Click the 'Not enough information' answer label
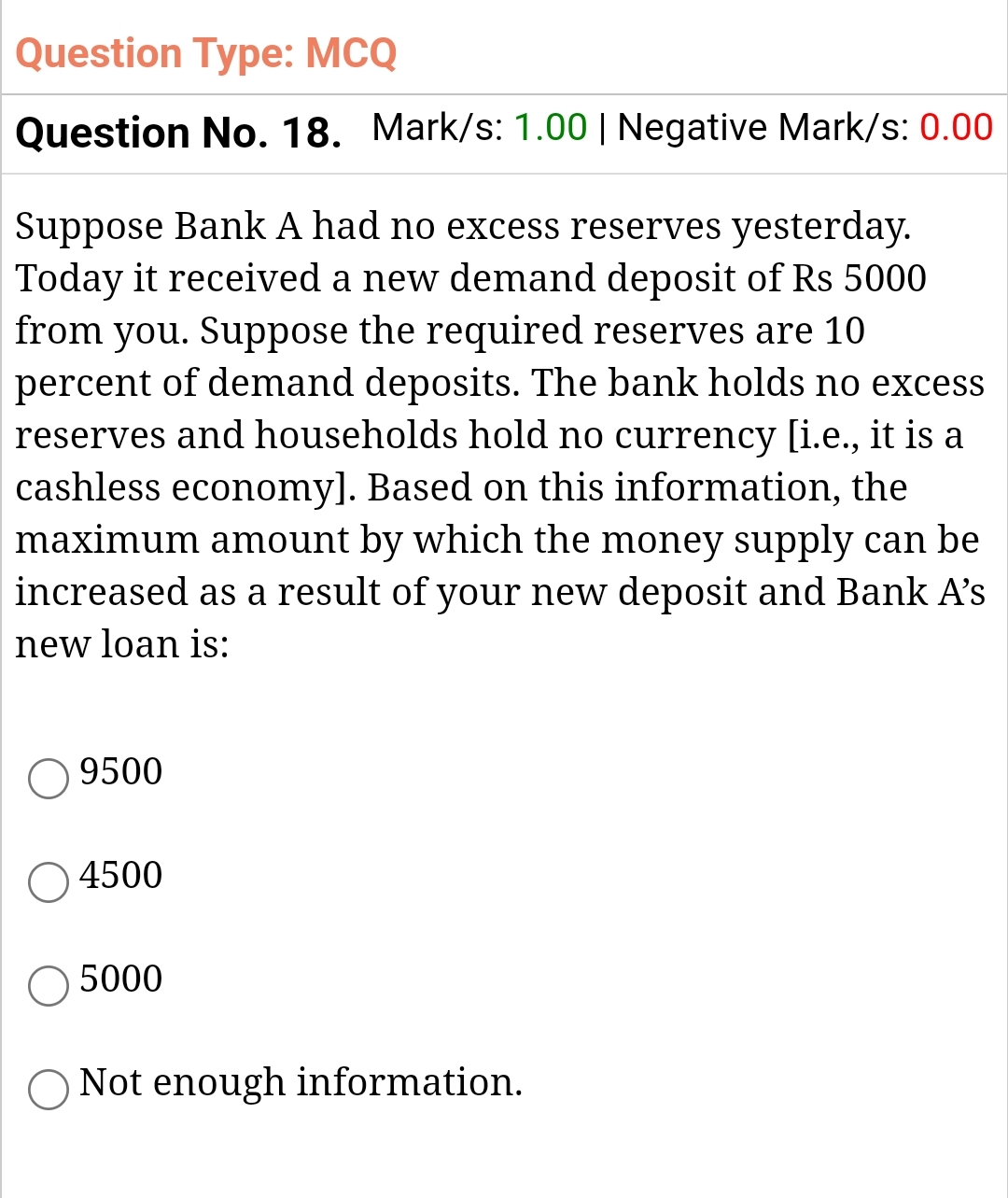 click(x=301, y=1083)
